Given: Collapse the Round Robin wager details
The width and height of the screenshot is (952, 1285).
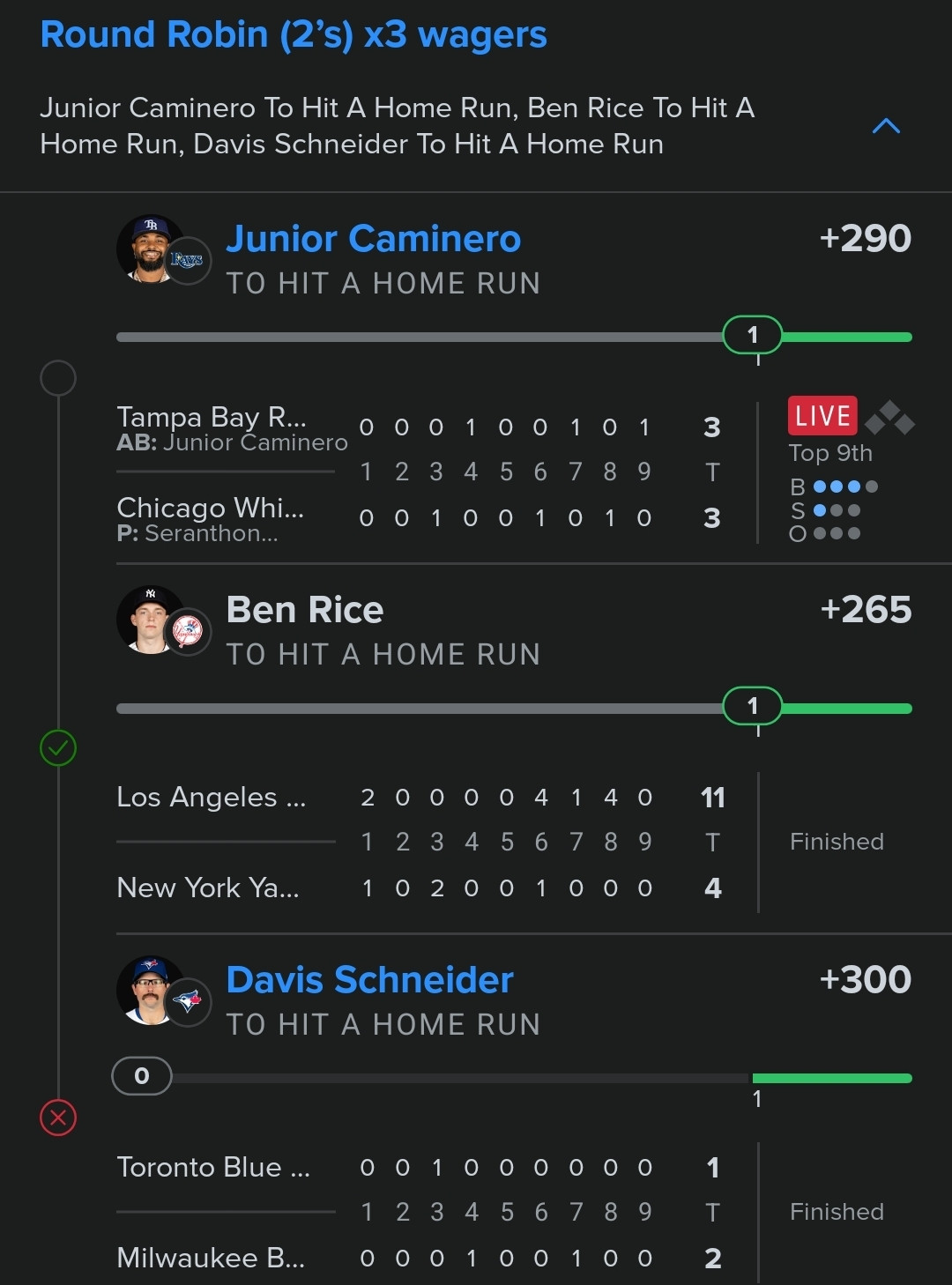Looking at the screenshot, I should click(885, 127).
